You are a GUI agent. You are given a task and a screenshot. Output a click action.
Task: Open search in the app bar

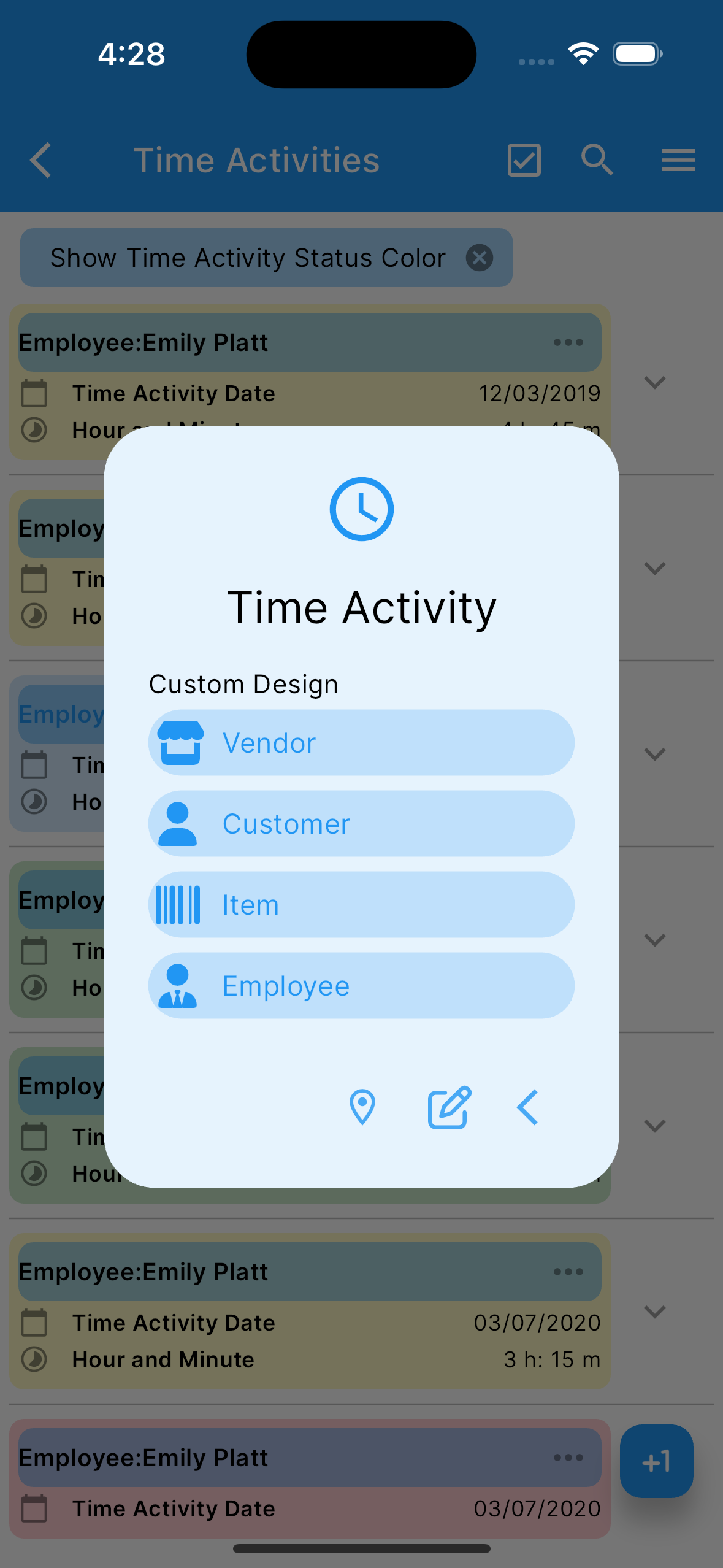597,160
